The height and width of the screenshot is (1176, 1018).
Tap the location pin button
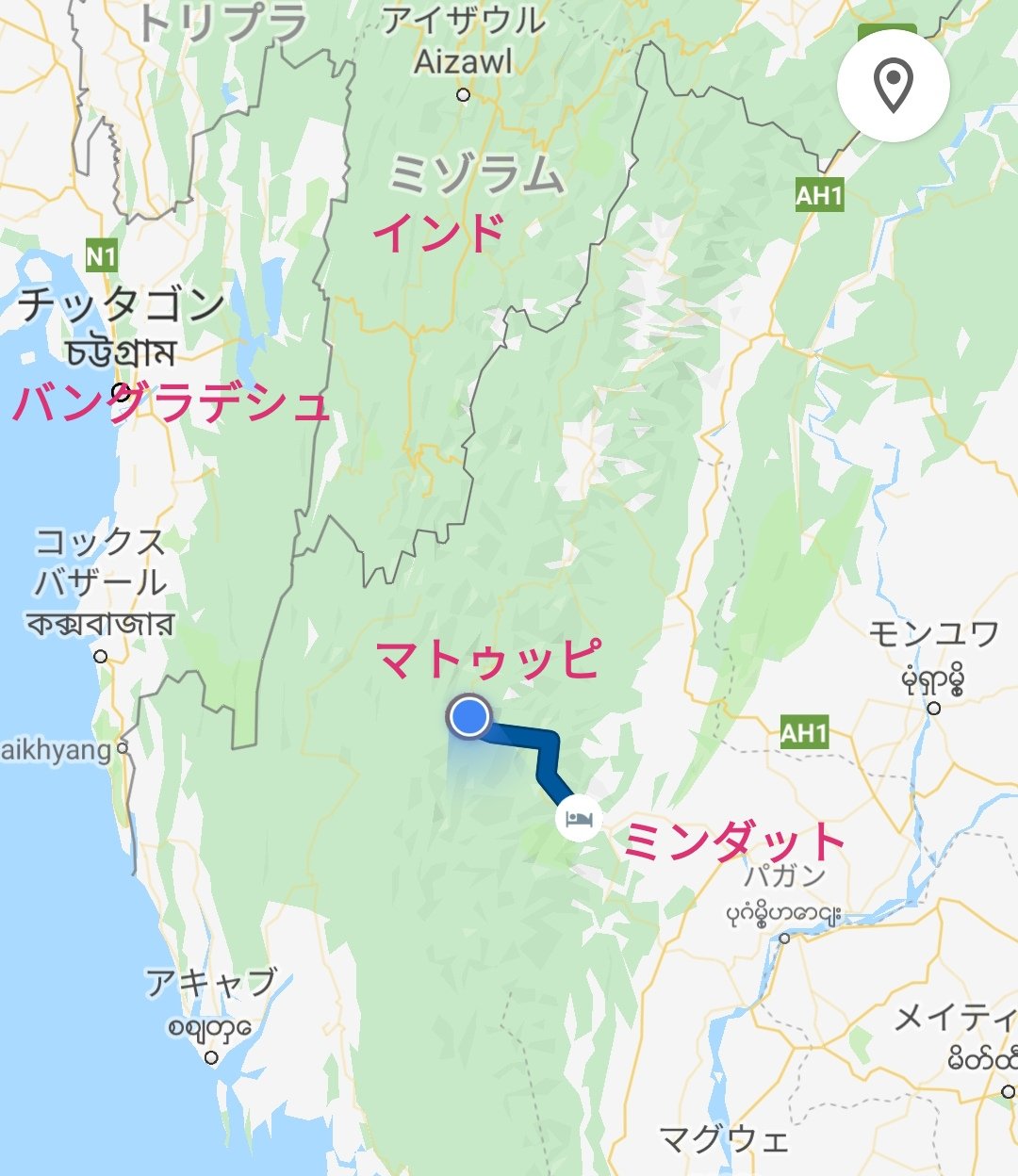pyautogui.click(x=893, y=86)
